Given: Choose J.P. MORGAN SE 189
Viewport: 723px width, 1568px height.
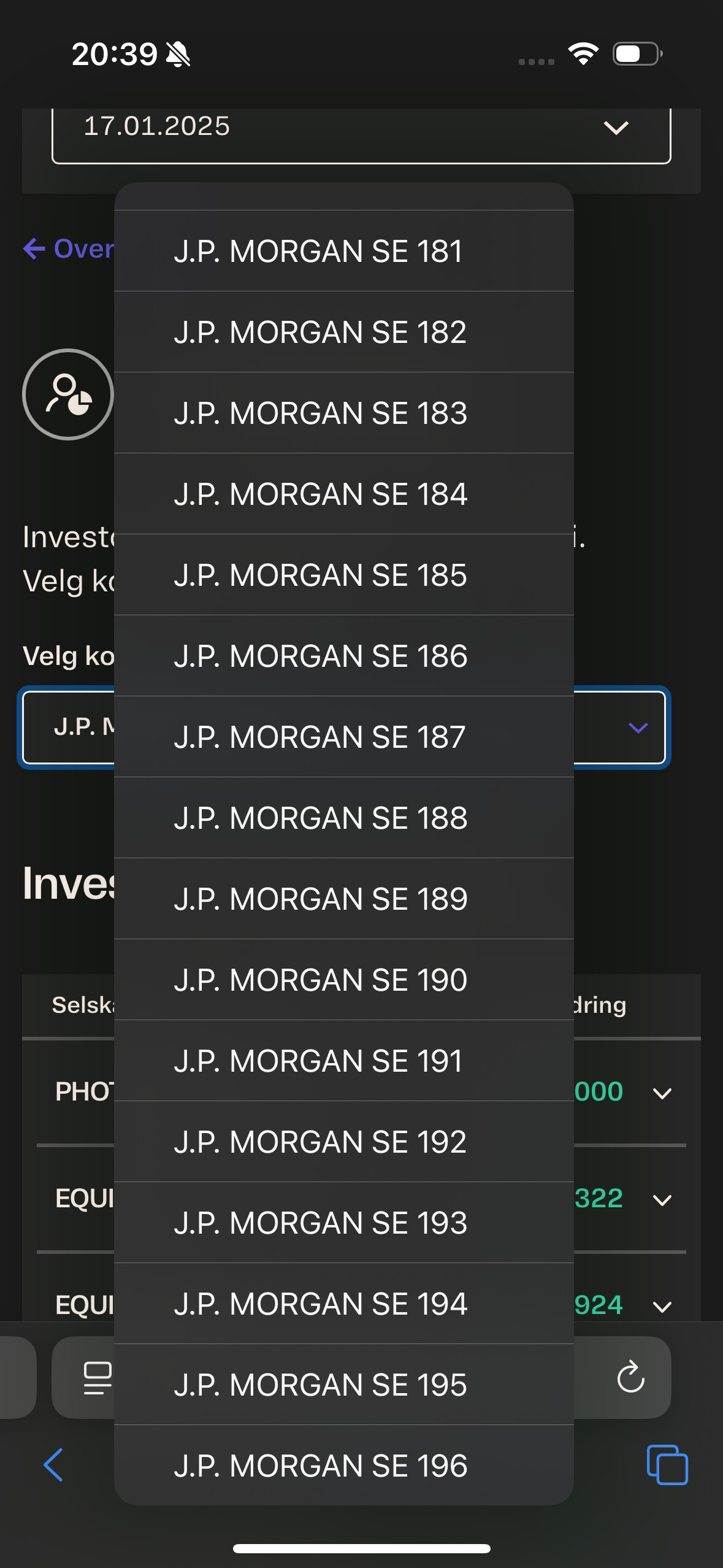Looking at the screenshot, I should click(x=343, y=899).
